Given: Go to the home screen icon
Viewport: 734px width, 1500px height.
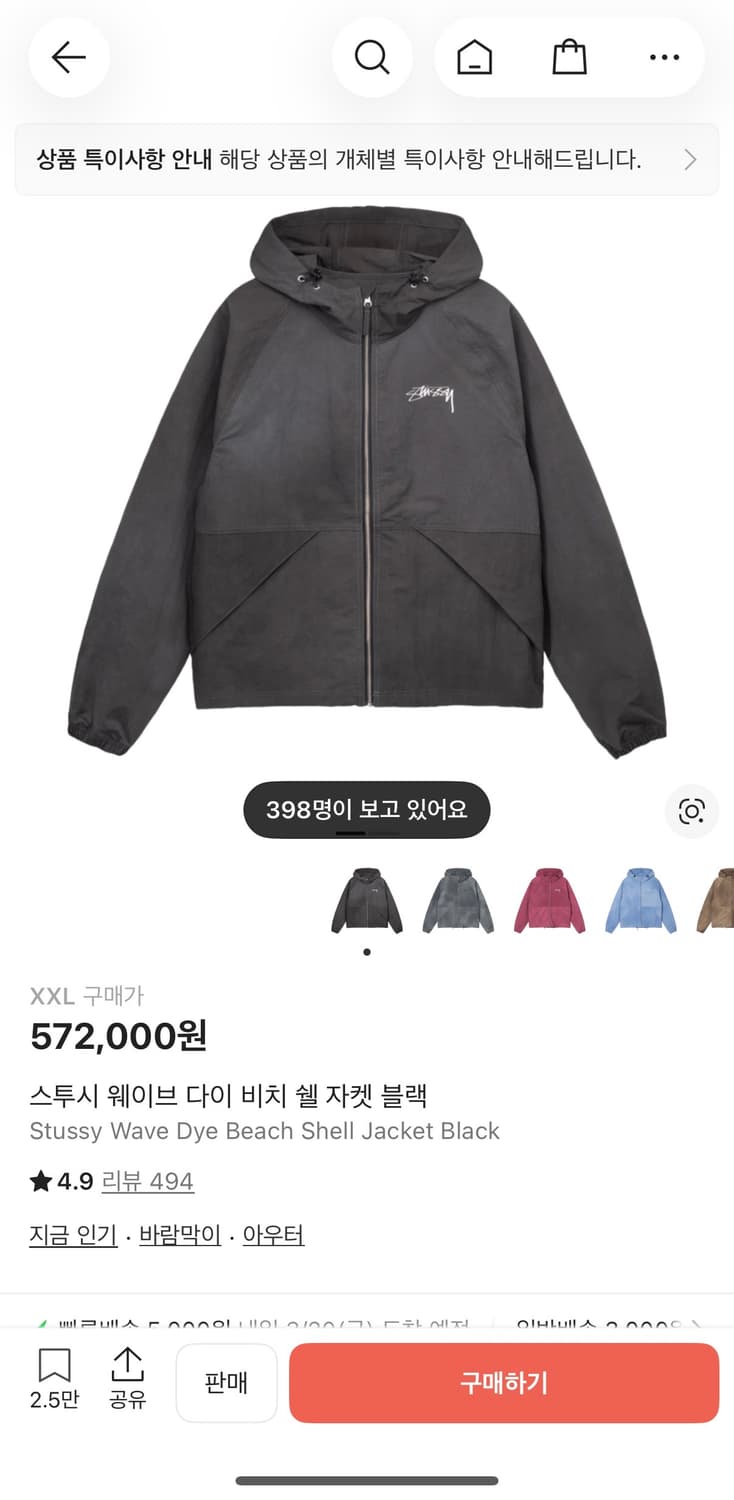Looking at the screenshot, I should click(x=475, y=57).
